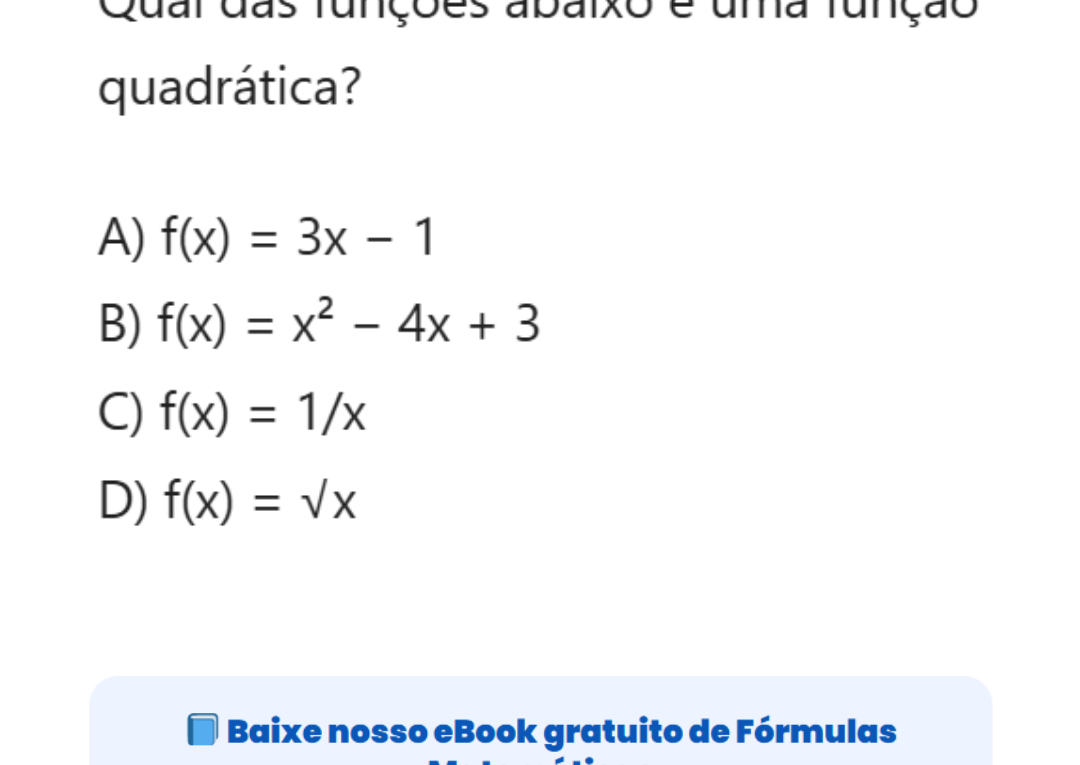Open the free eBook de Fórmulas banner
This screenshot has width=1080, height=765.
[541, 731]
